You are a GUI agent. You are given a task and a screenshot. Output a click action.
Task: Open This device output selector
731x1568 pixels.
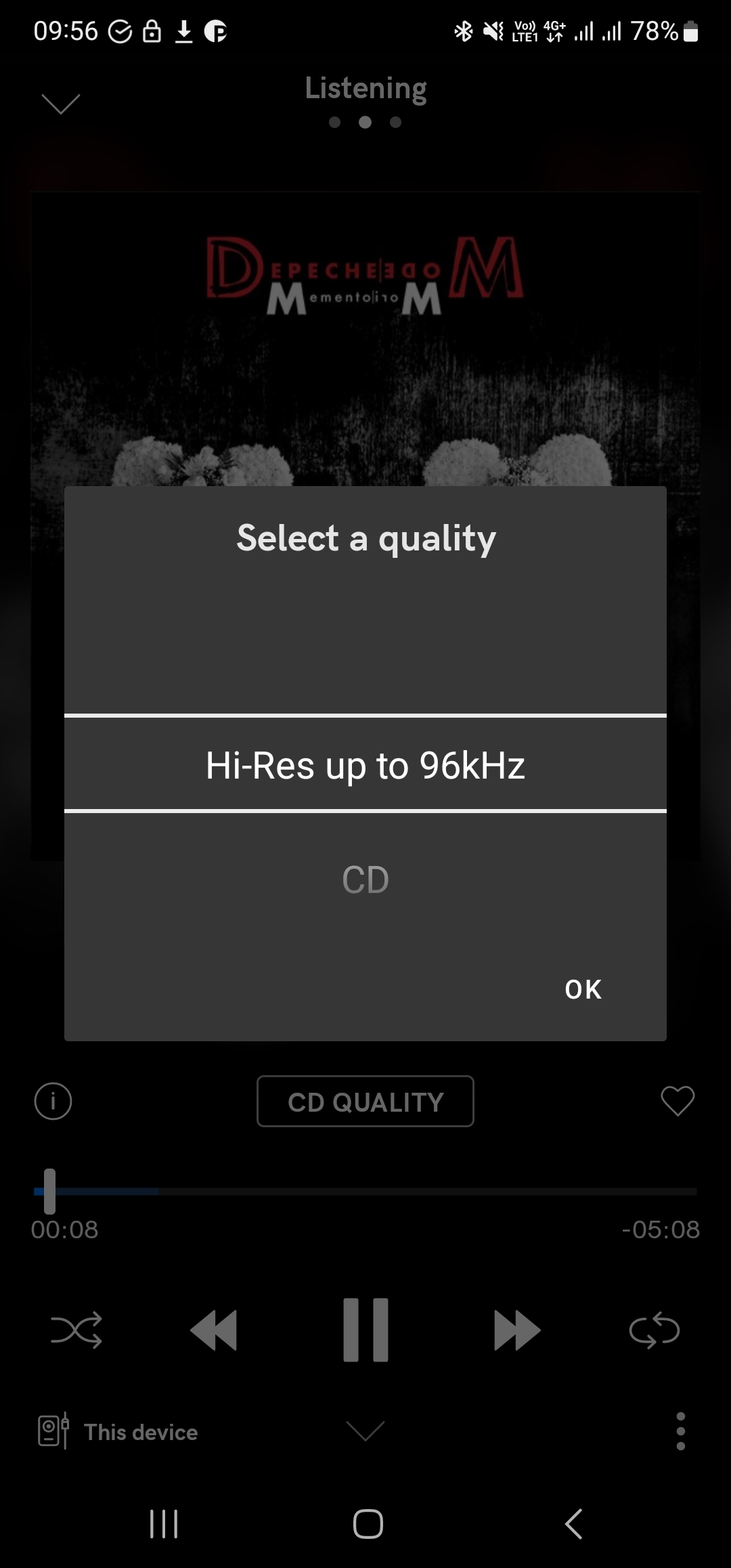pyautogui.click(x=118, y=1431)
